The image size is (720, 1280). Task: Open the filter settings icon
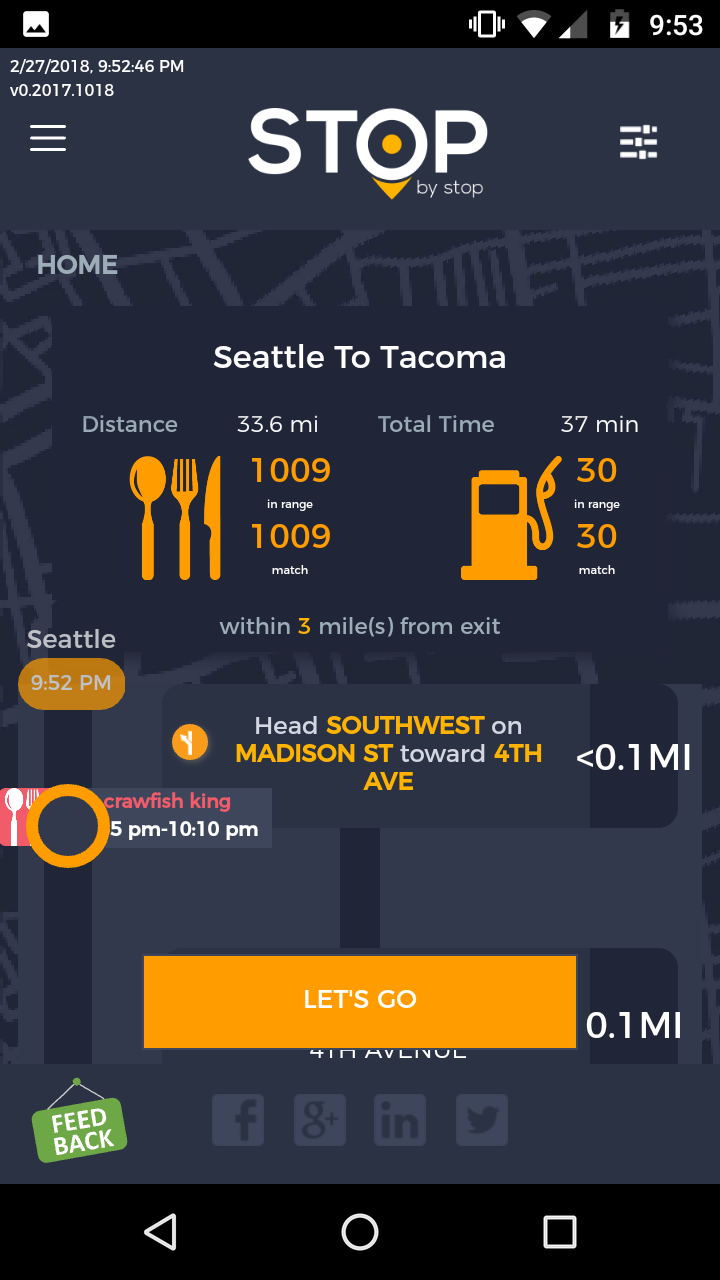pyautogui.click(x=638, y=142)
